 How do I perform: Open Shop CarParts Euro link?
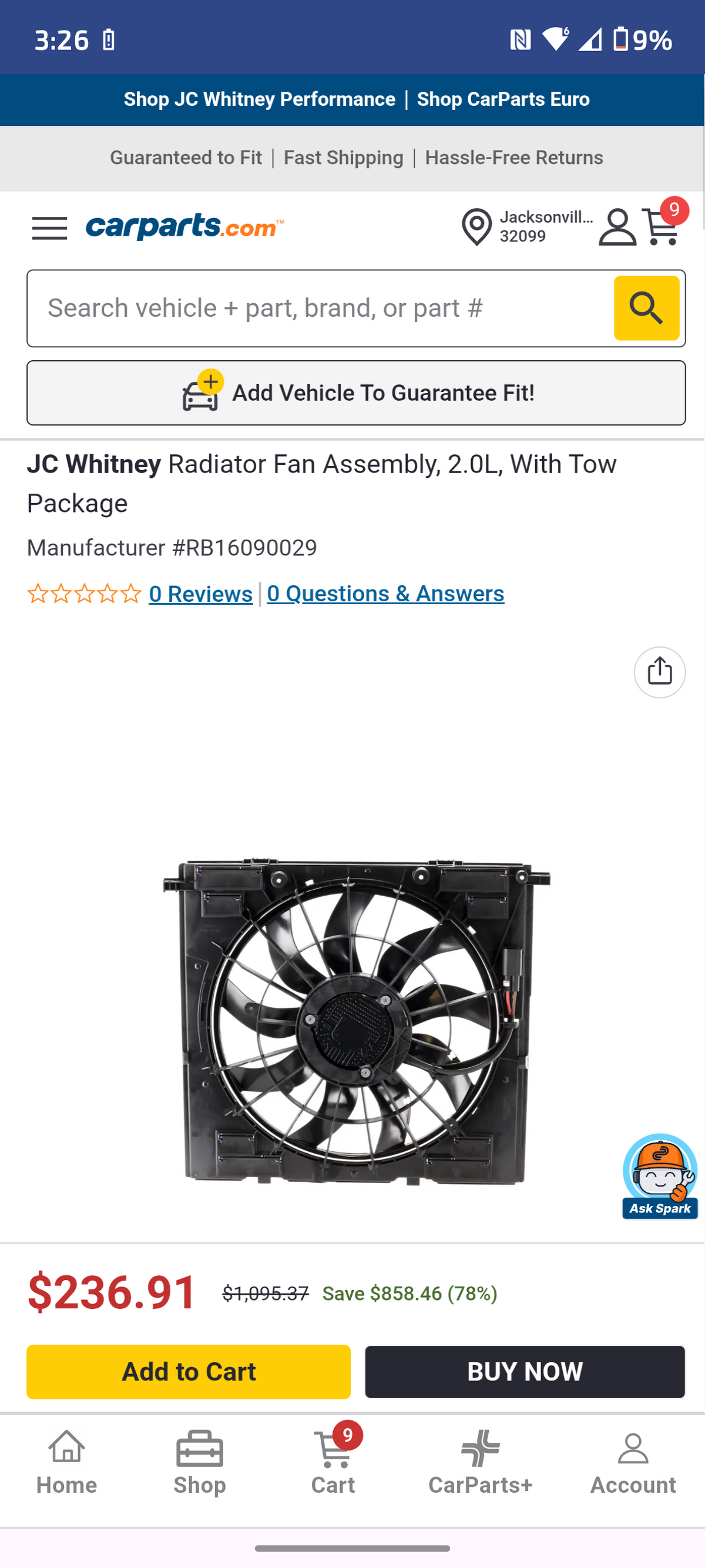tap(503, 99)
